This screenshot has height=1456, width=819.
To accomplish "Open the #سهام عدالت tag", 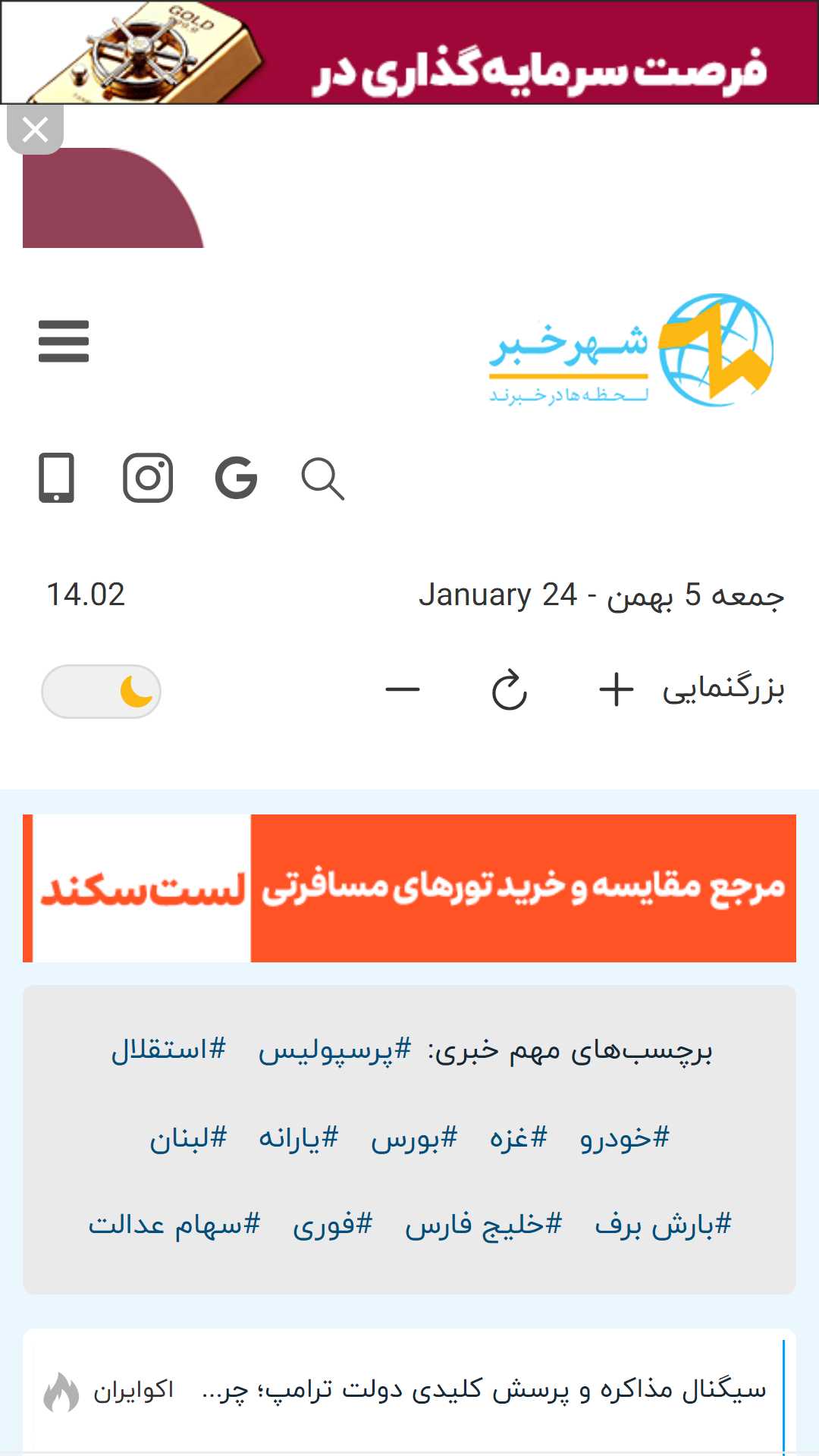I will point(174,1225).
